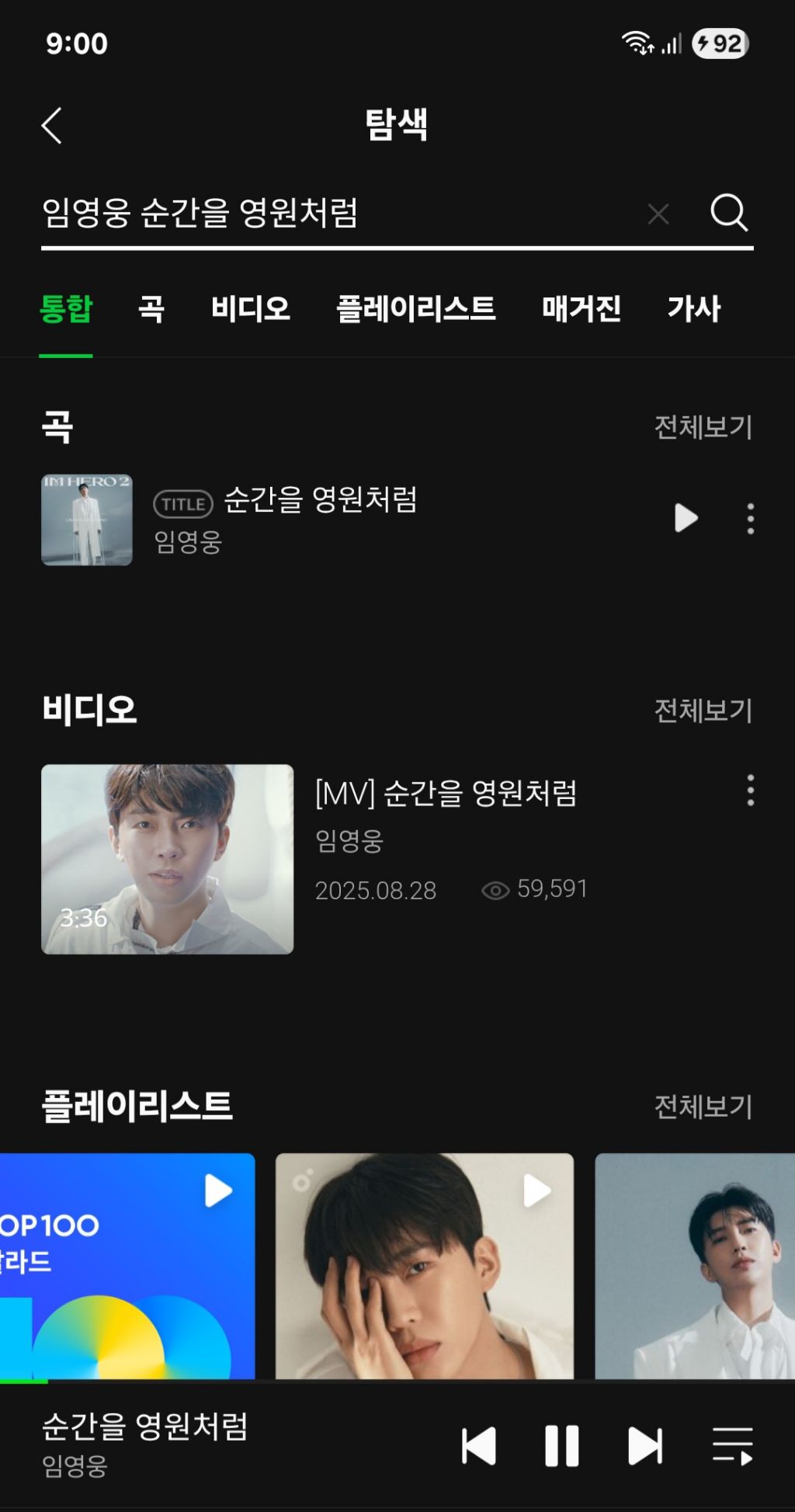Screen dimensions: 795x1512
Task: Switch to the 비디오 tab
Action: [250, 309]
